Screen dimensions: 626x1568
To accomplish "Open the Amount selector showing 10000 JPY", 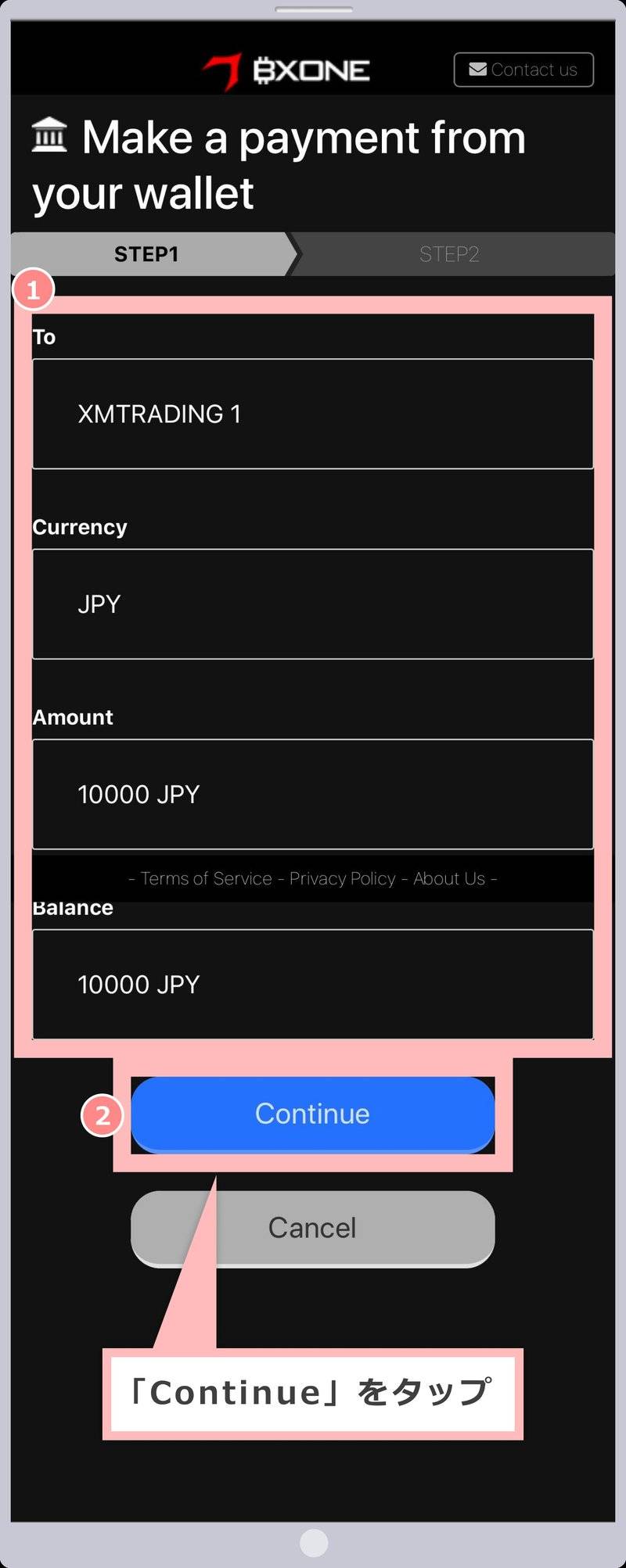I will click(x=312, y=794).
